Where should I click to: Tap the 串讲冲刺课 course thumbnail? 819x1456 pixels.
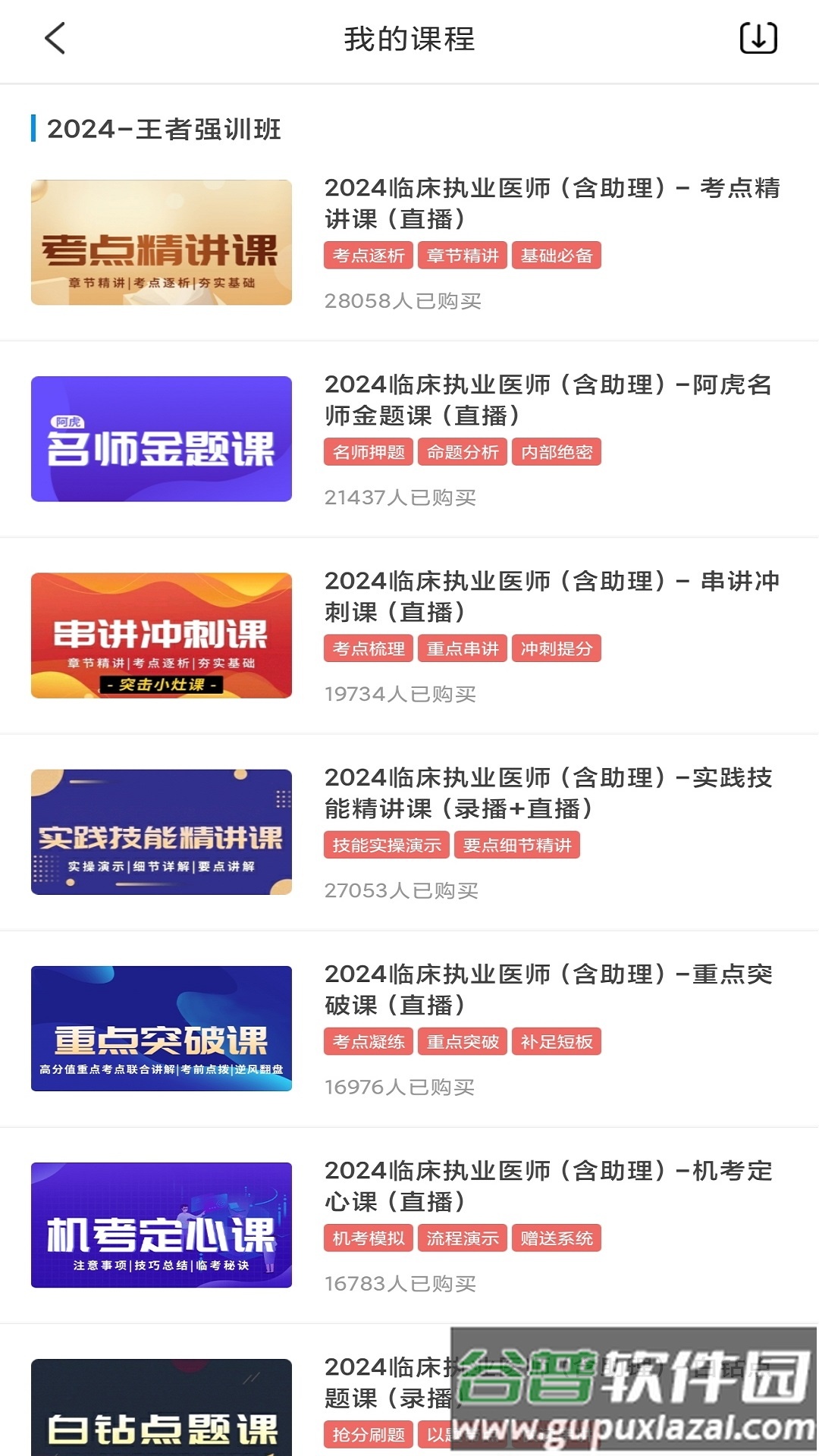point(161,635)
